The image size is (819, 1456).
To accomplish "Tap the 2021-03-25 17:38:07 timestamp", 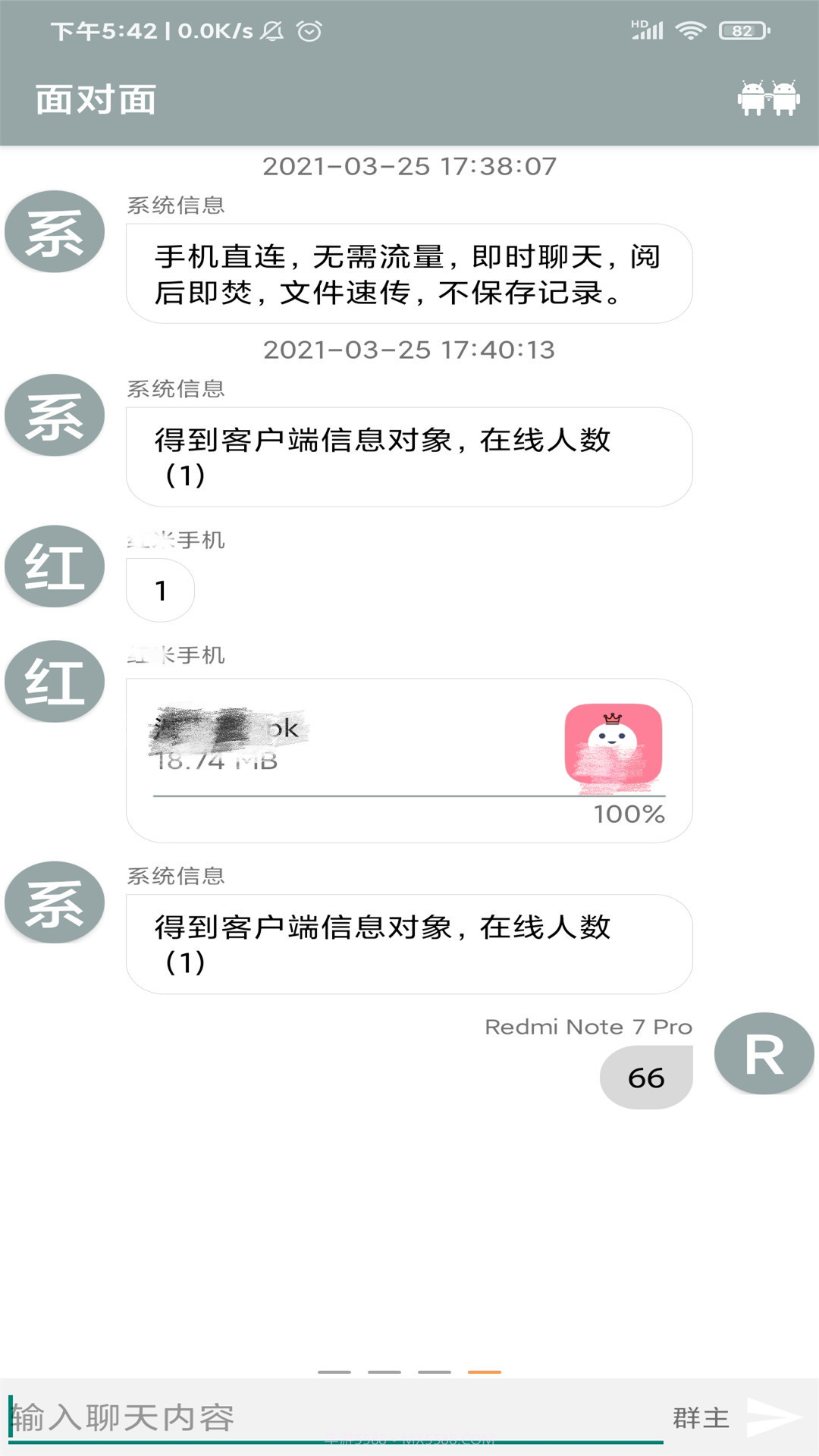I will point(409,165).
